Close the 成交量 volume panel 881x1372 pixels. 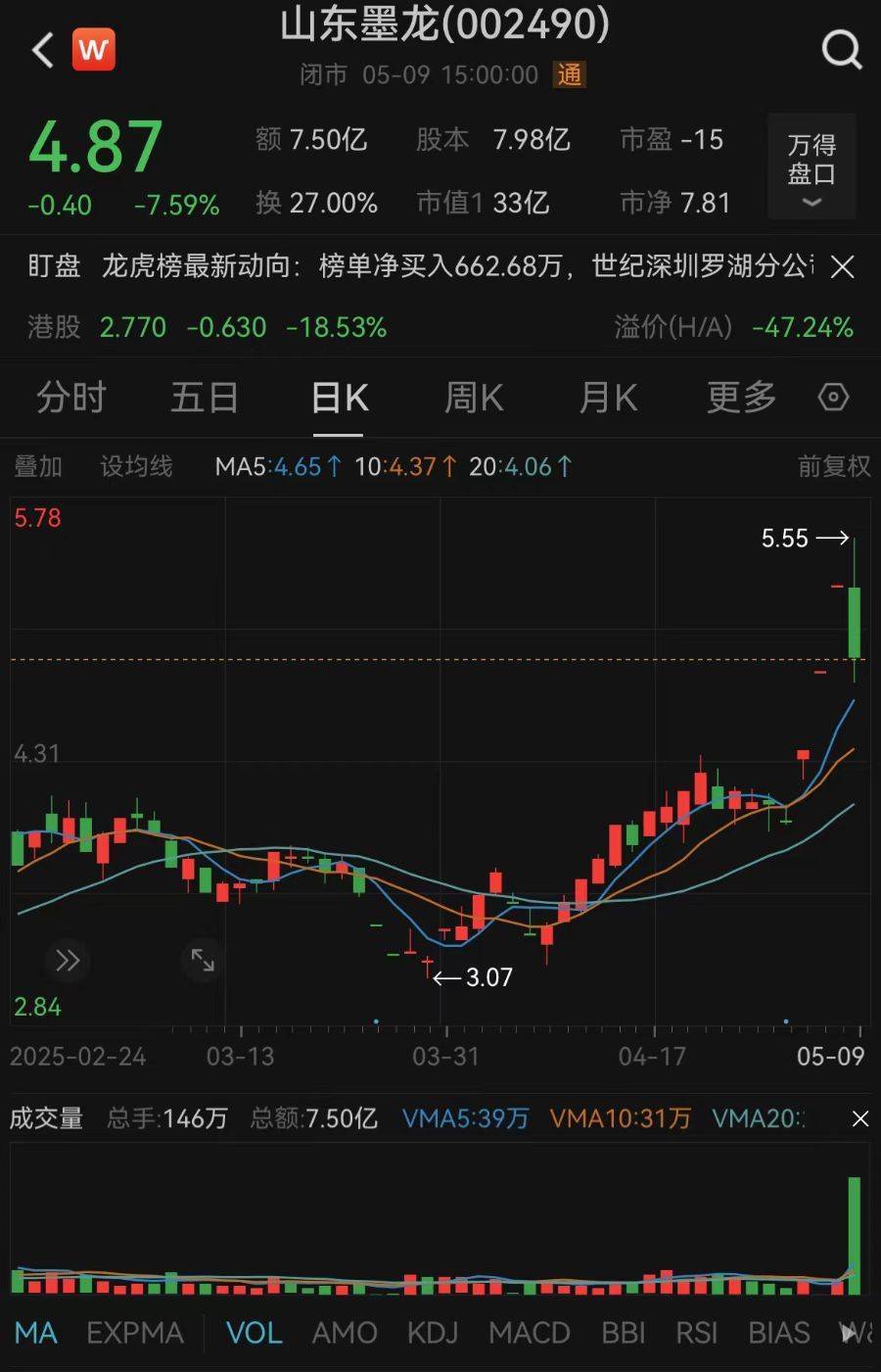pos(860,1118)
